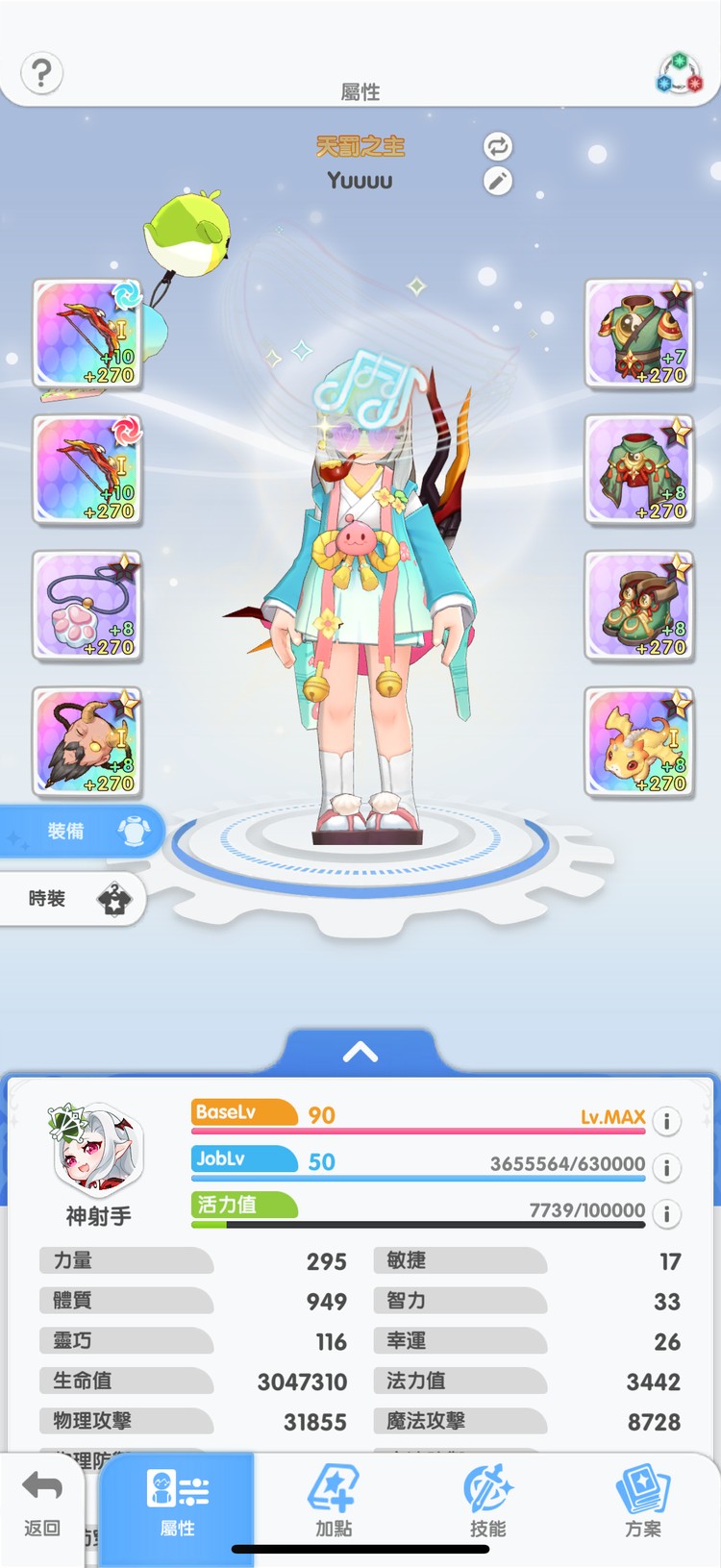Screen dimensions: 721x1568
Task: View JobLv info icon
Action: pos(666,1167)
